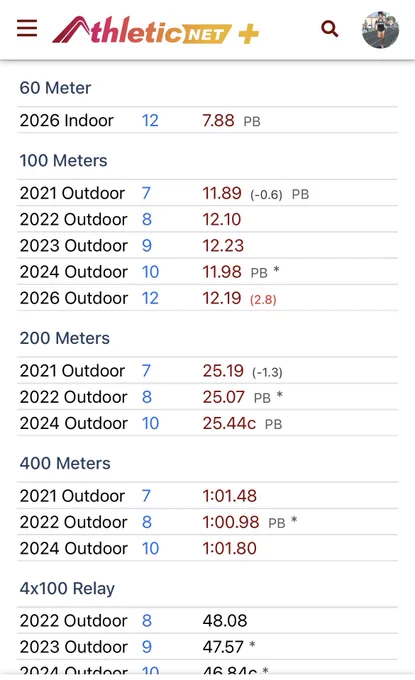Screen dimensions: 415x680
Task: Open grade 7 link in 400 Meters
Action: point(146,496)
